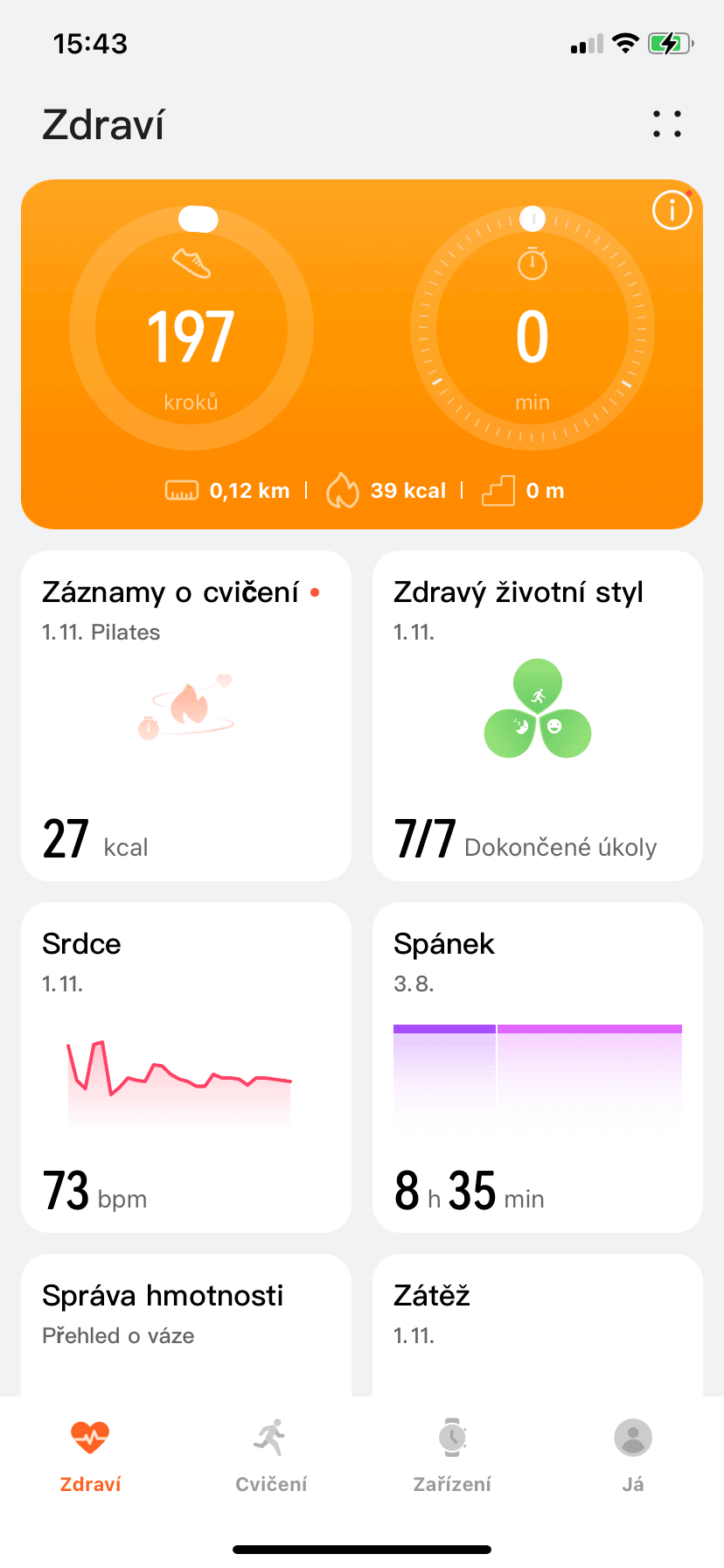Select the Zdraví tab
The width and height of the screenshot is (724, 1568).
tap(90, 1454)
